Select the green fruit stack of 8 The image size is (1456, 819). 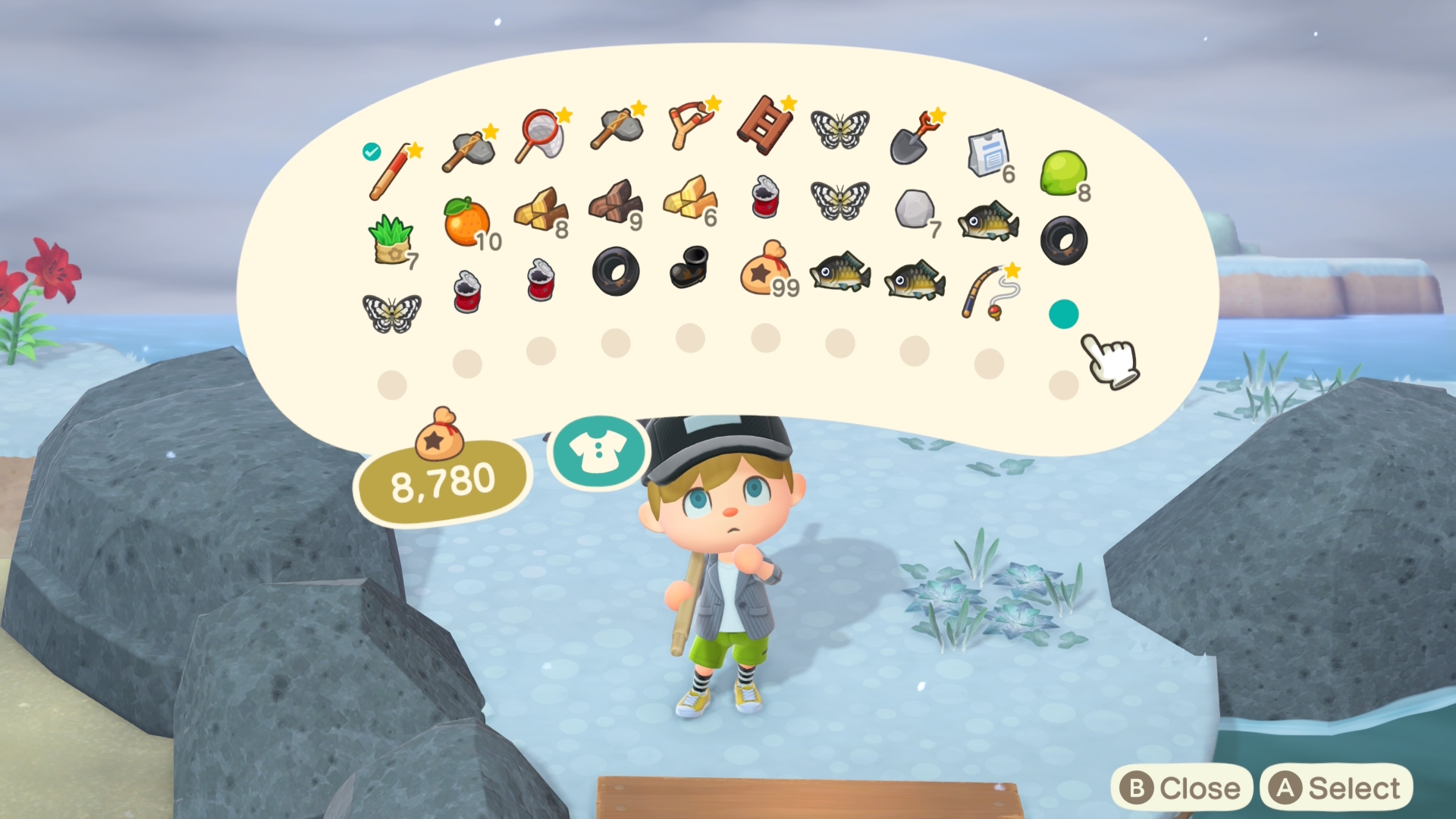(x=1063, y=174)
